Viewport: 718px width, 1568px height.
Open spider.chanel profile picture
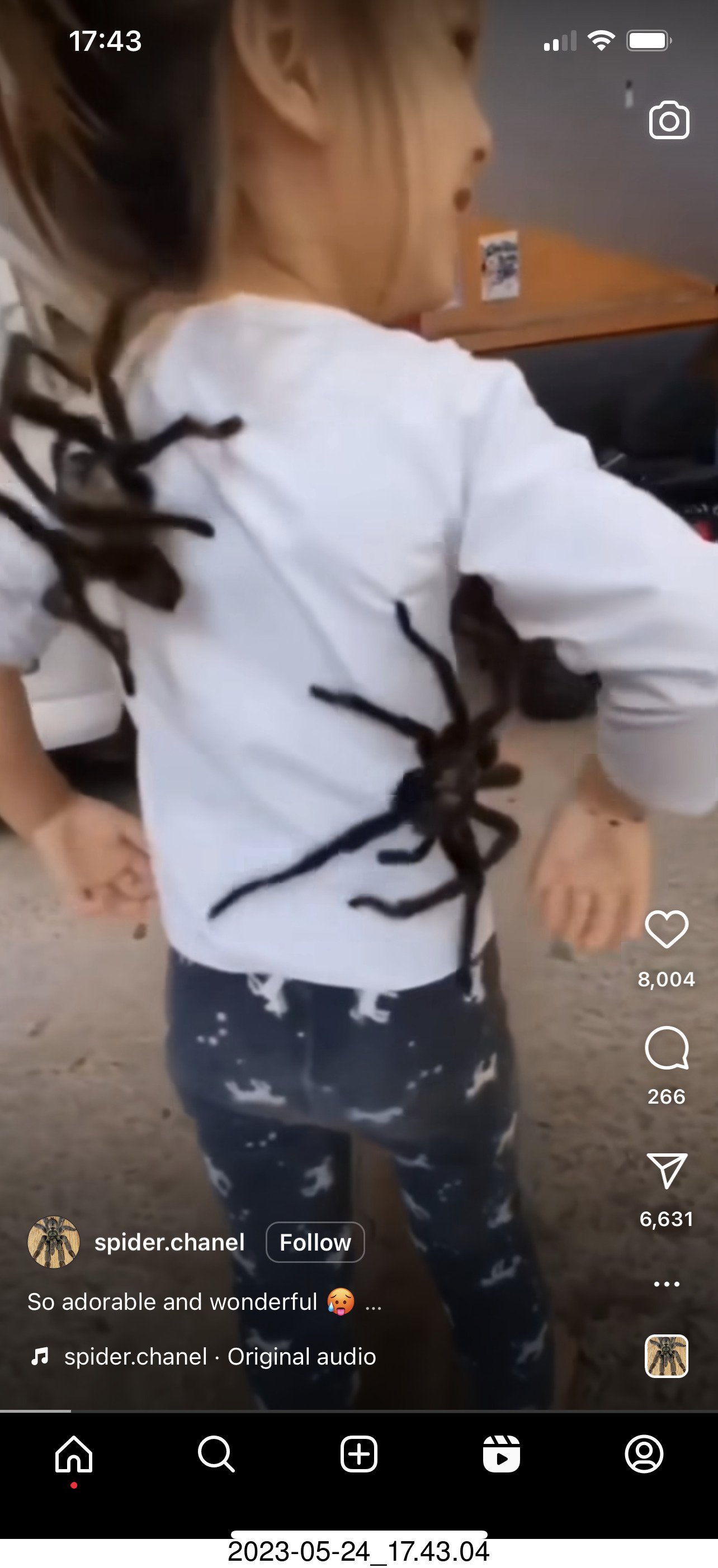pyautogui.click(x=54, y=1242)
